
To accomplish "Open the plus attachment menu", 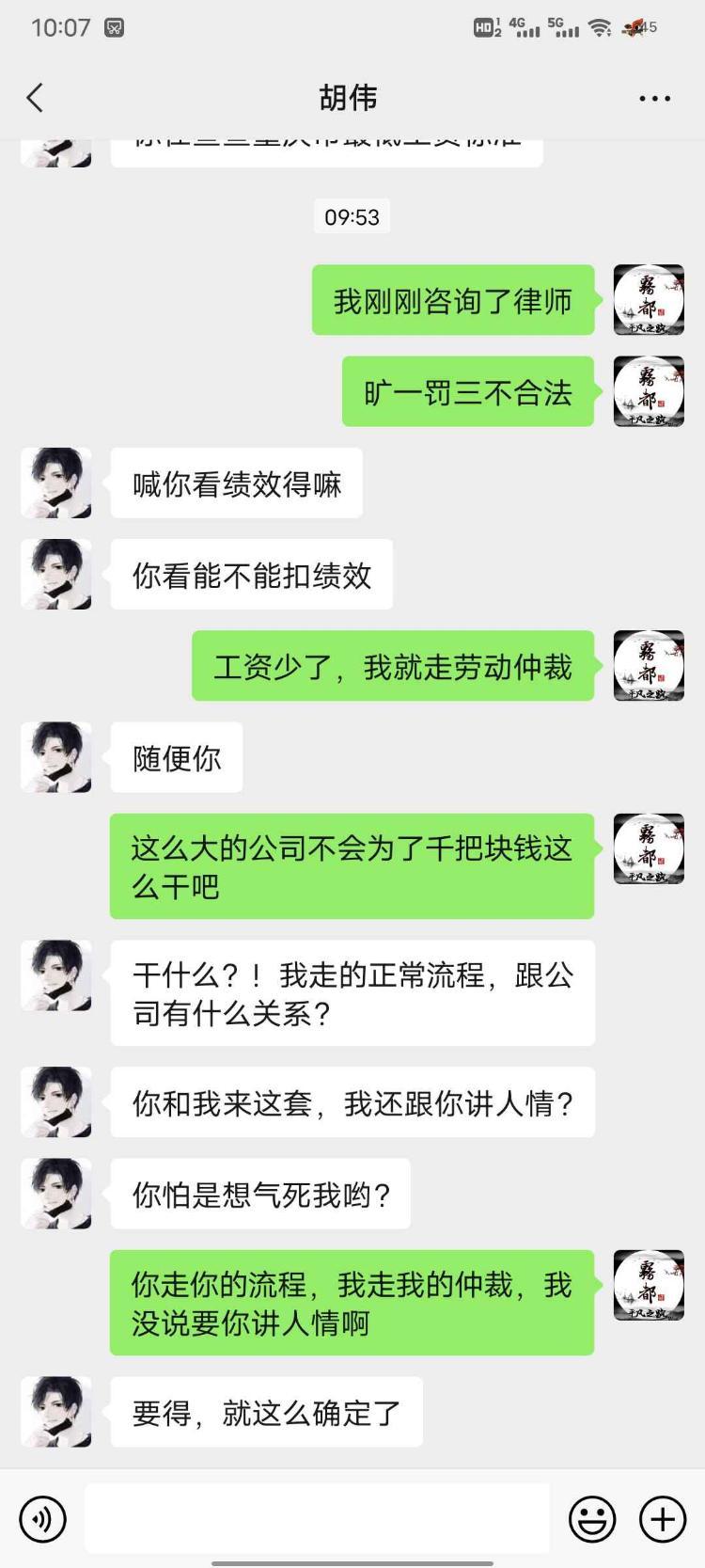I will point(663,1519).
